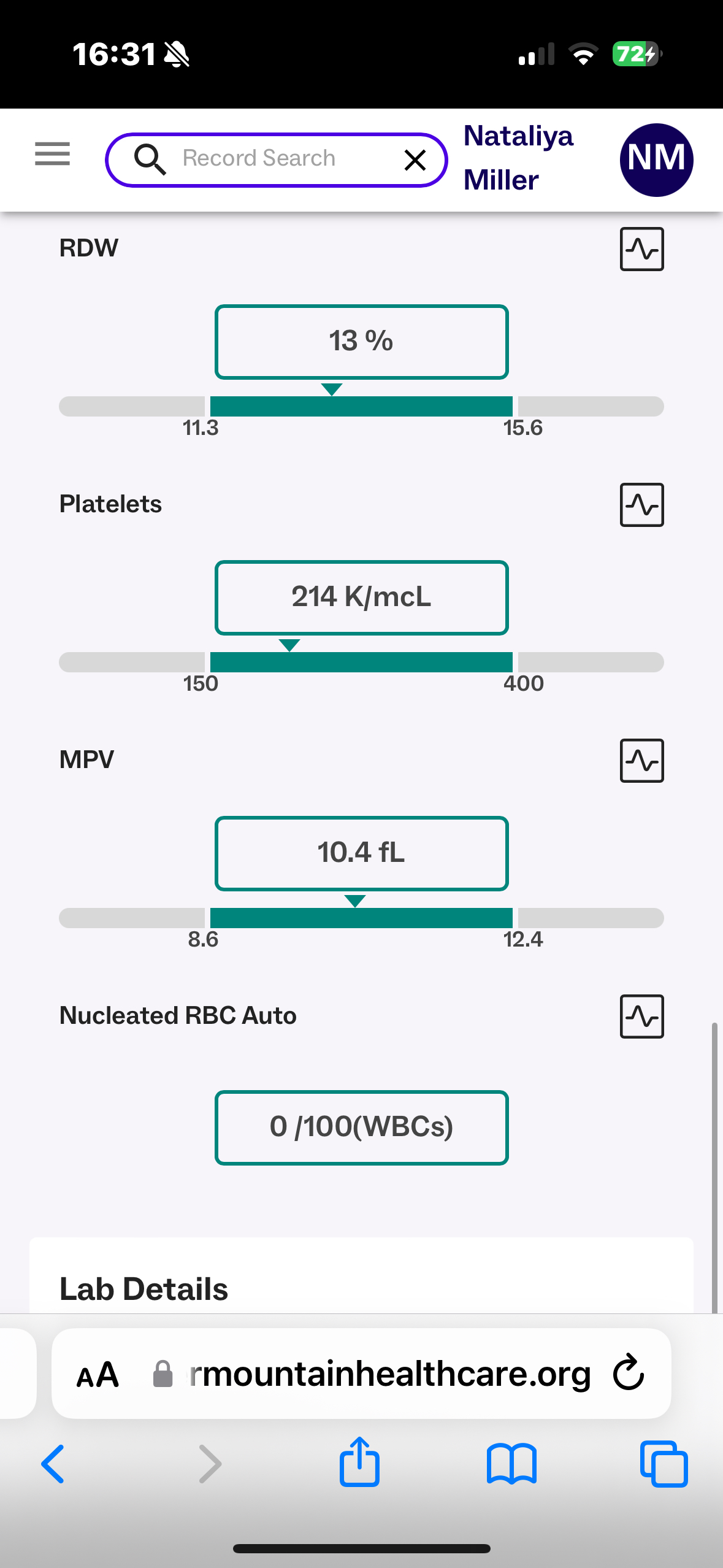This screenshot has height=1568, width=723.
Task: Share this page
Action: [x=359, y=1463]
